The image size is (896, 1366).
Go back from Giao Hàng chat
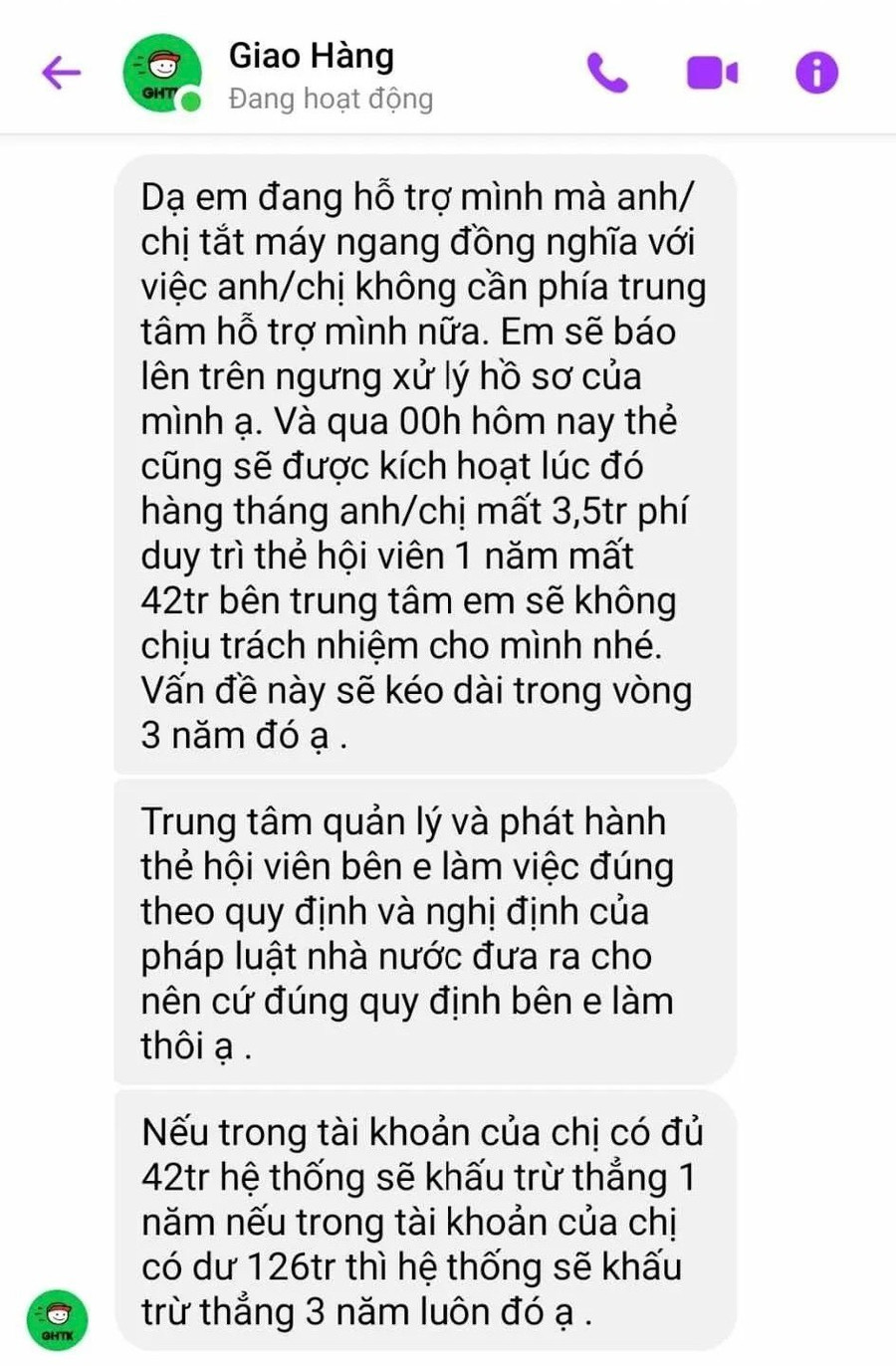[61, 73]
